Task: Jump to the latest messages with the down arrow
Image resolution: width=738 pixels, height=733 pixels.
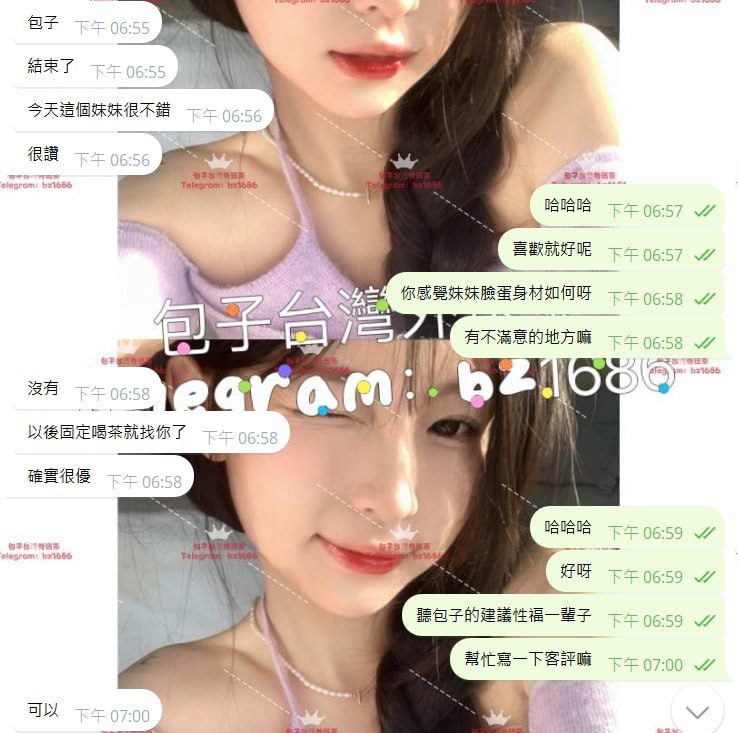Action: pyautogui.click(x=697, y=710)
